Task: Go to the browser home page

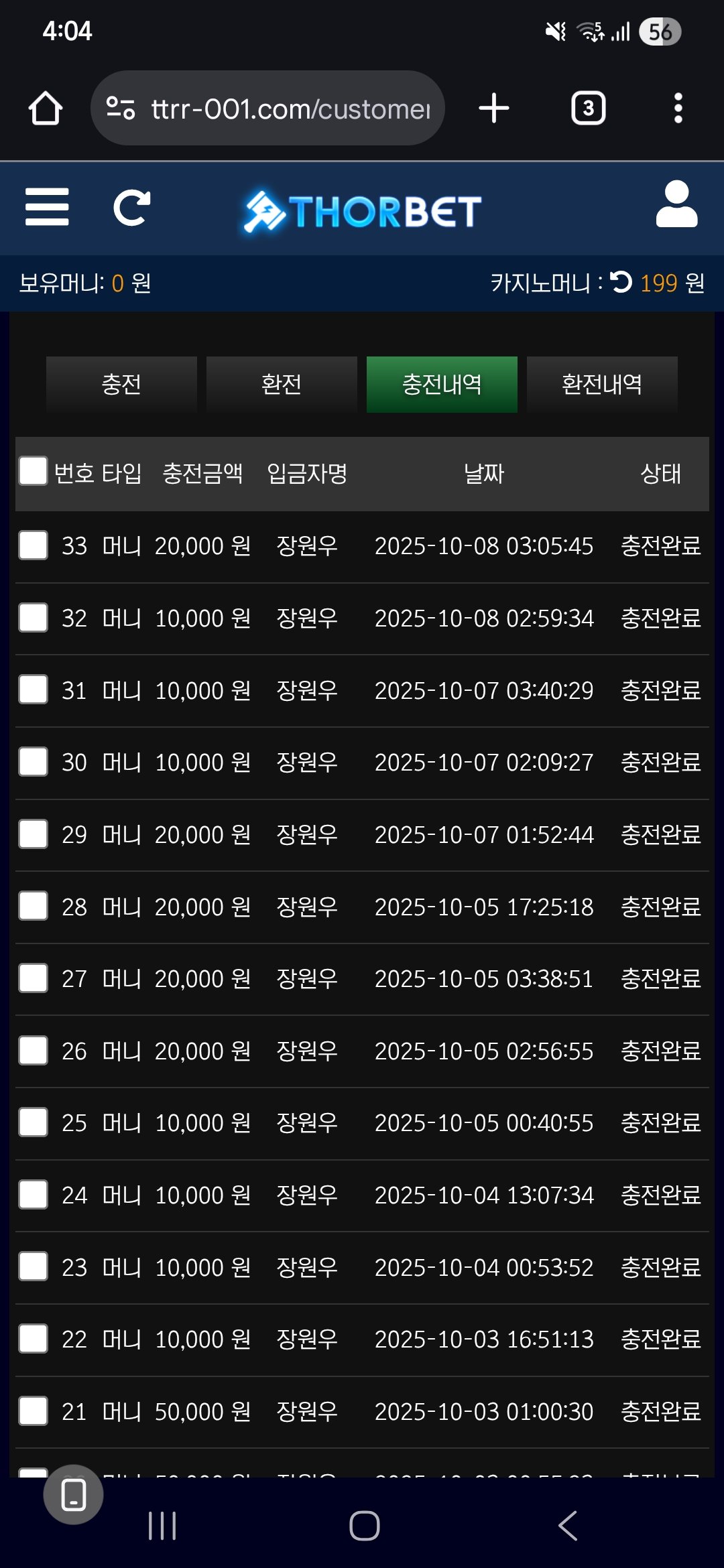Action: (x=46, y=108)
